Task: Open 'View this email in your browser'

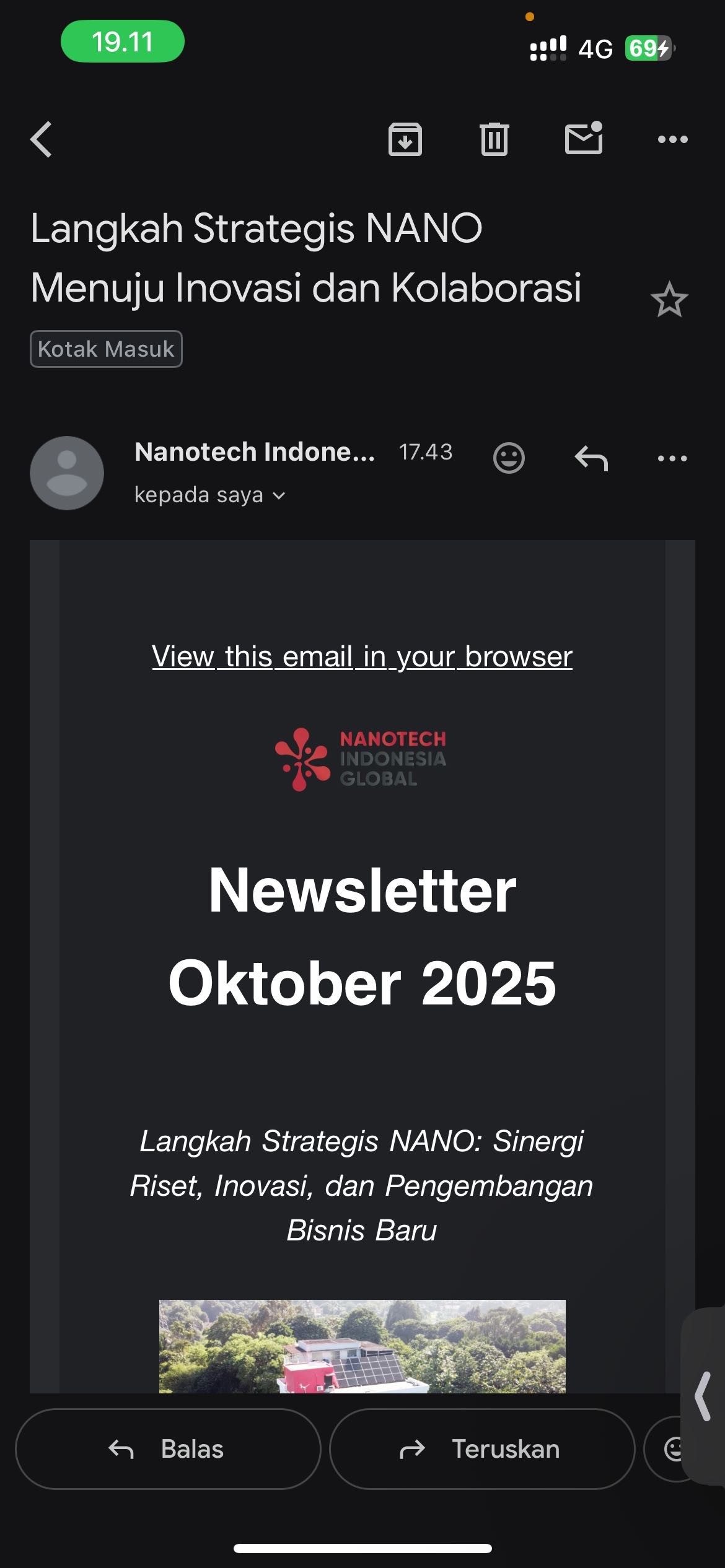Action: (x=362, y=656)
